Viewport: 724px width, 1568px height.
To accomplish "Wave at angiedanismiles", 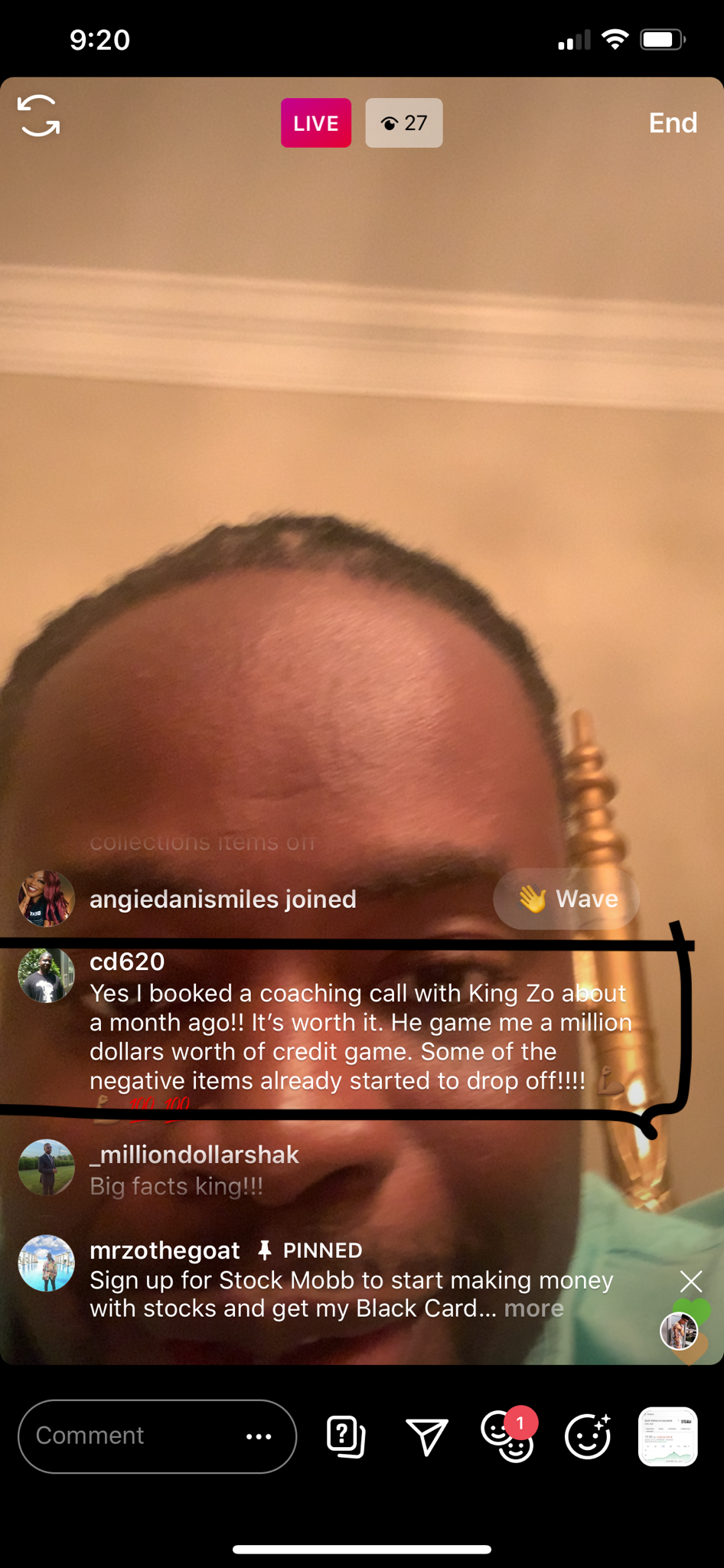I will tap(566, 899).
